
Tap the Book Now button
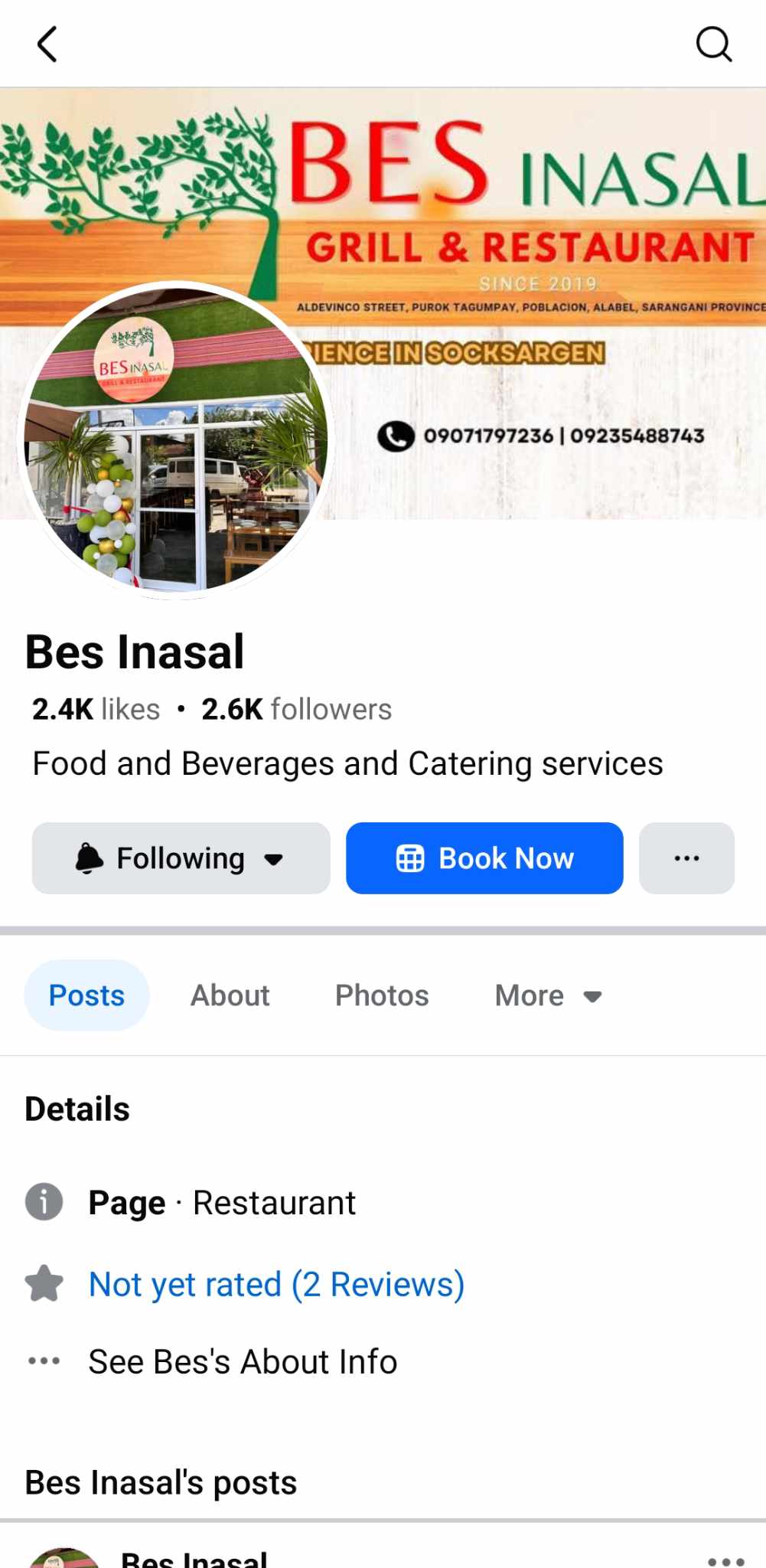click(484, 858)
